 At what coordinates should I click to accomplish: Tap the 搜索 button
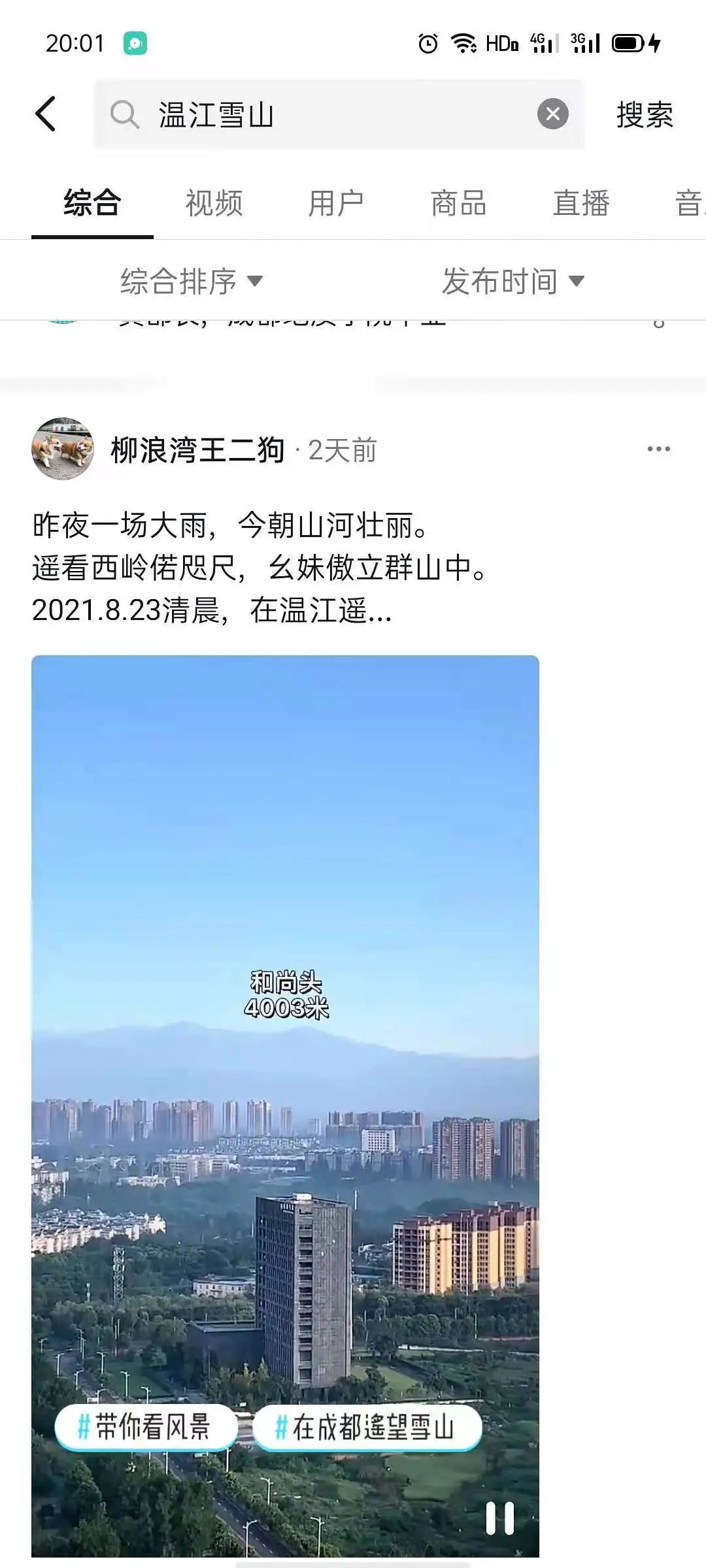[644, 115]
